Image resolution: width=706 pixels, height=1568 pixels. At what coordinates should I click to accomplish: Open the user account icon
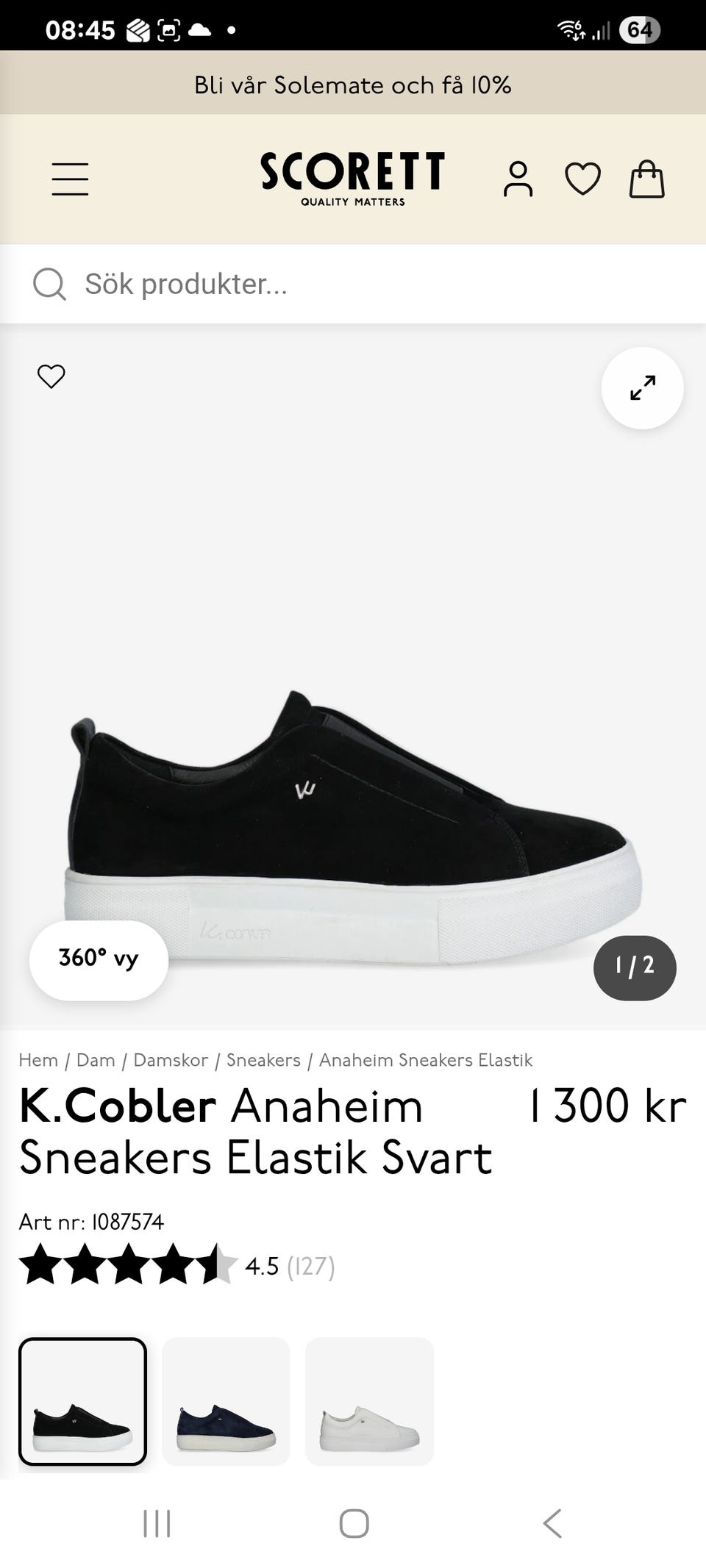point(518,179)
